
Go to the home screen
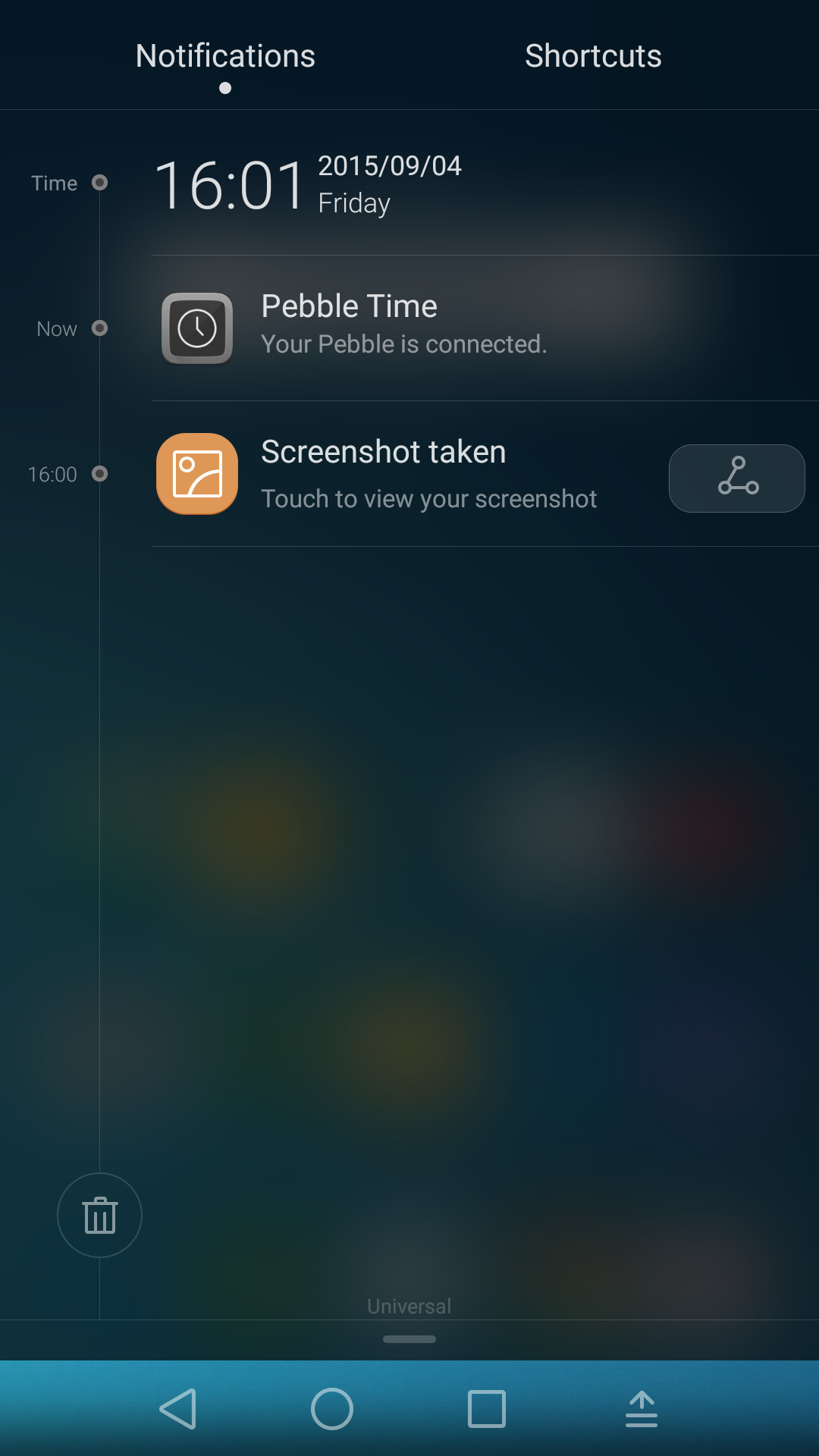332,1409
